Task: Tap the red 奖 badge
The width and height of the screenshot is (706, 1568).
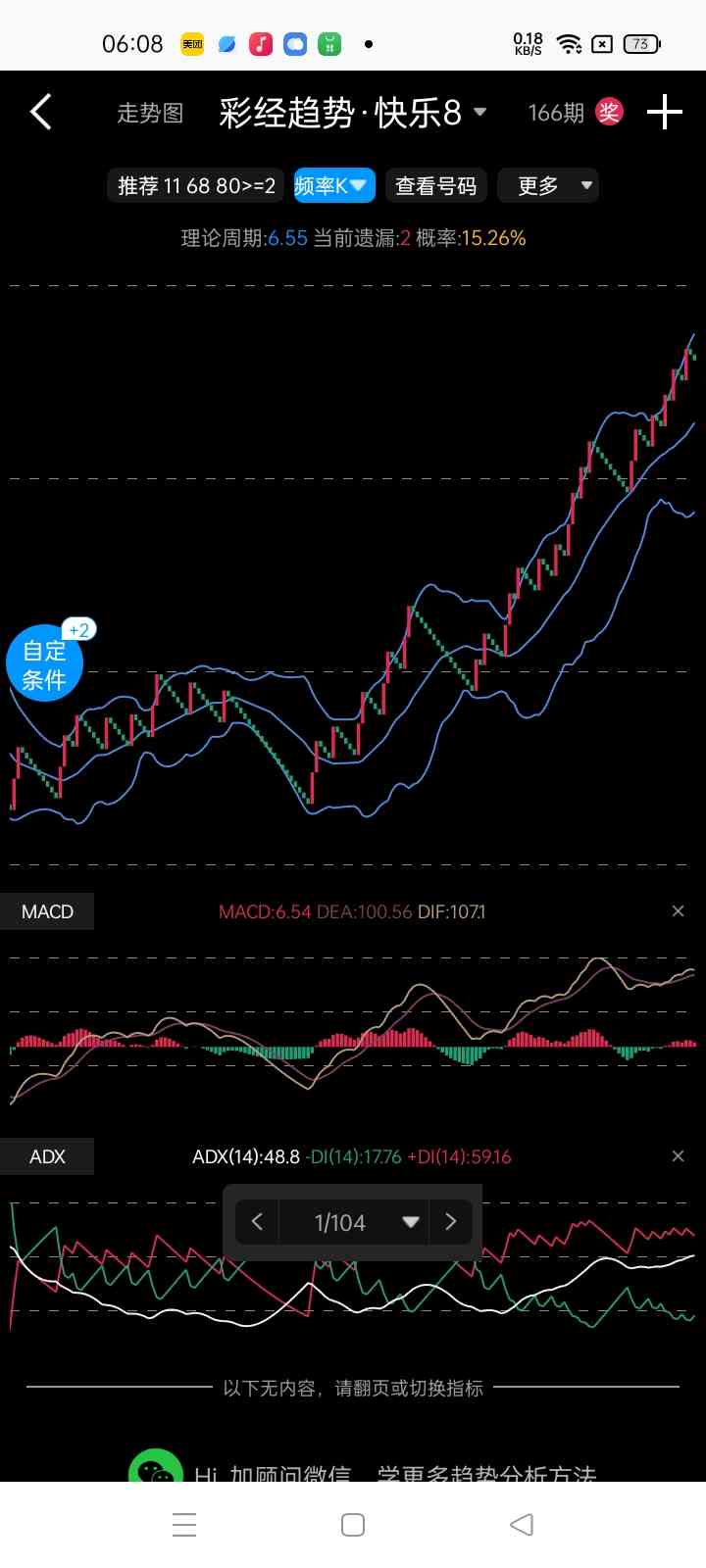Action: tap(609, 112)
